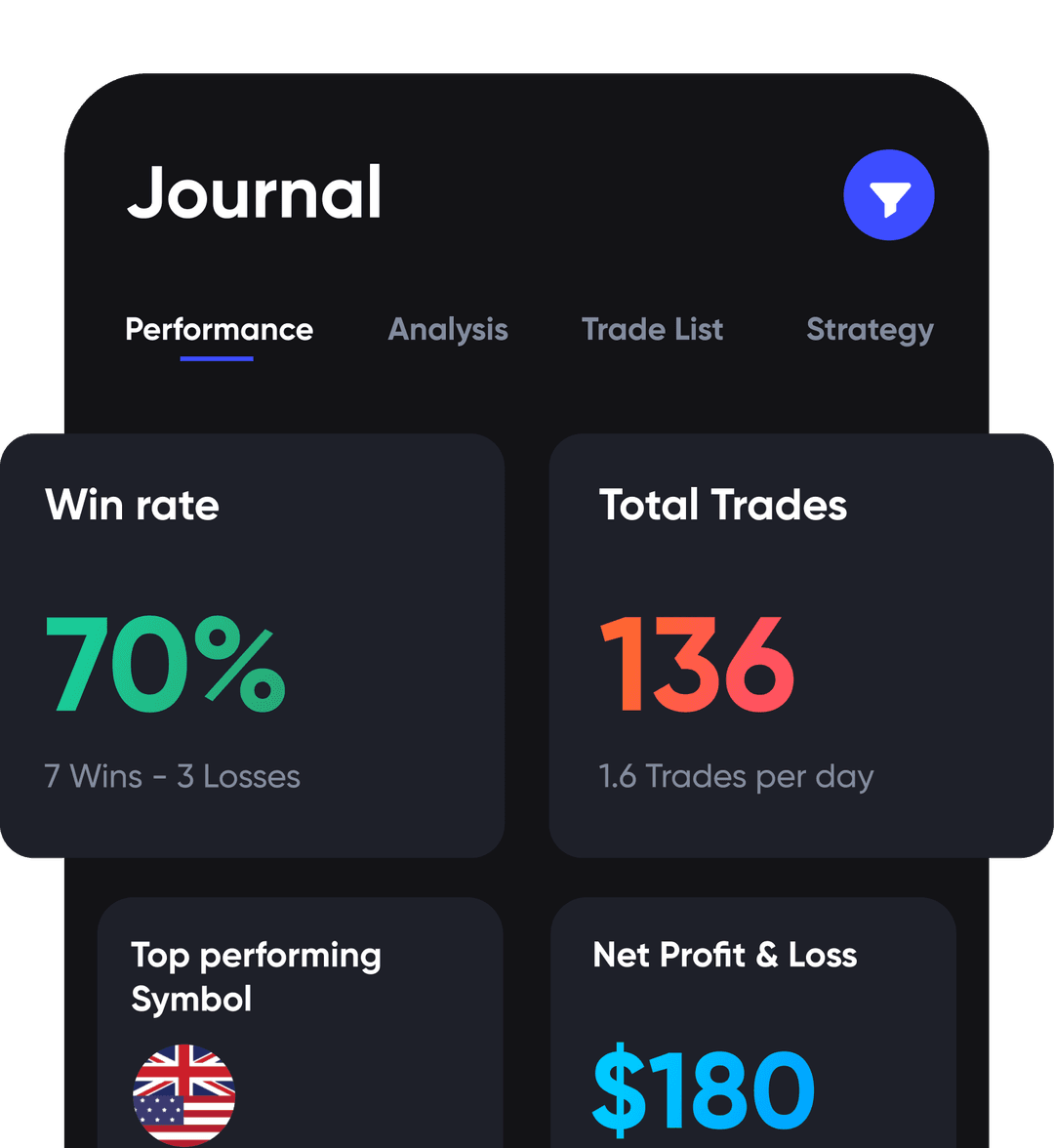Tap the 1.6 Trades per day label
The width and height of the screenshot is (1054, 1148).
(736, 776)
